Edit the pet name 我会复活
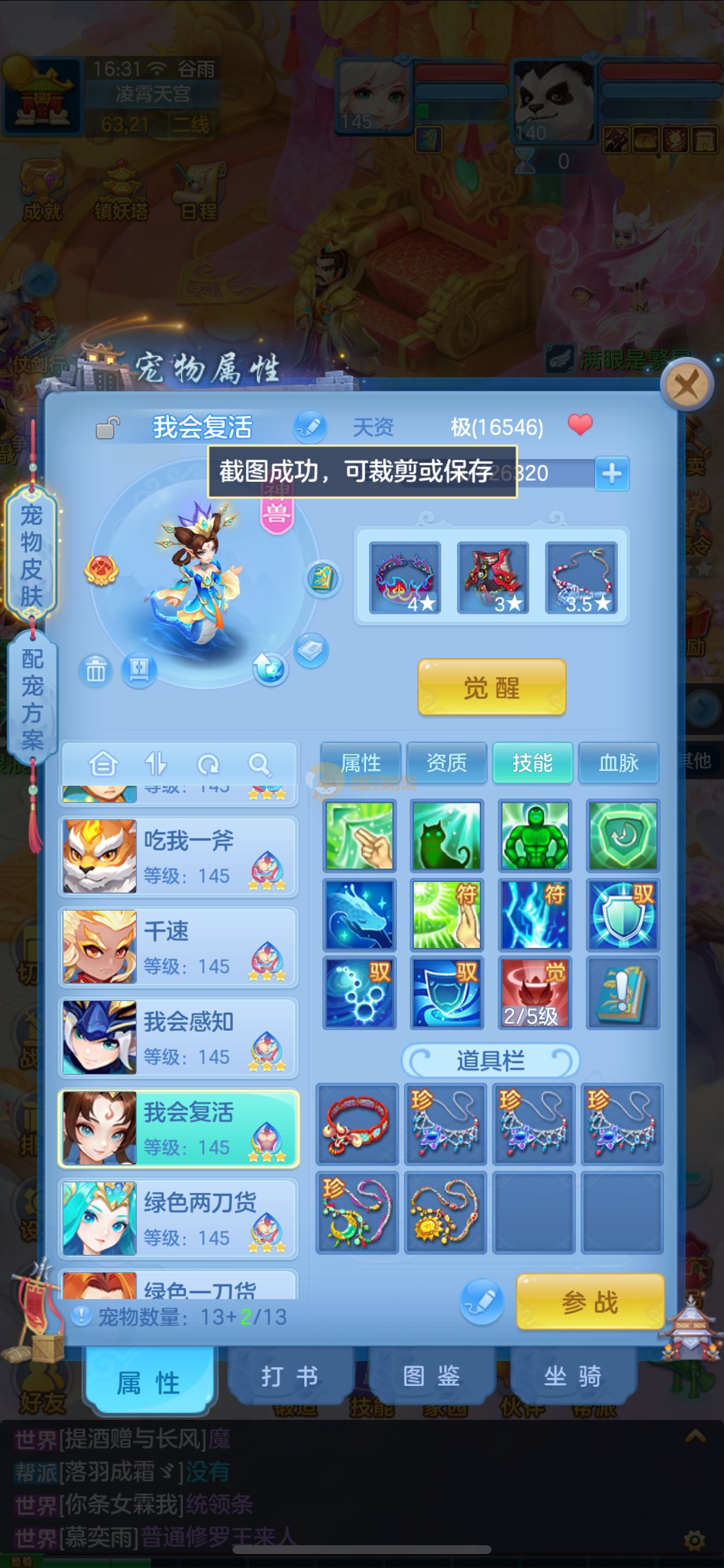 [310, 426]
